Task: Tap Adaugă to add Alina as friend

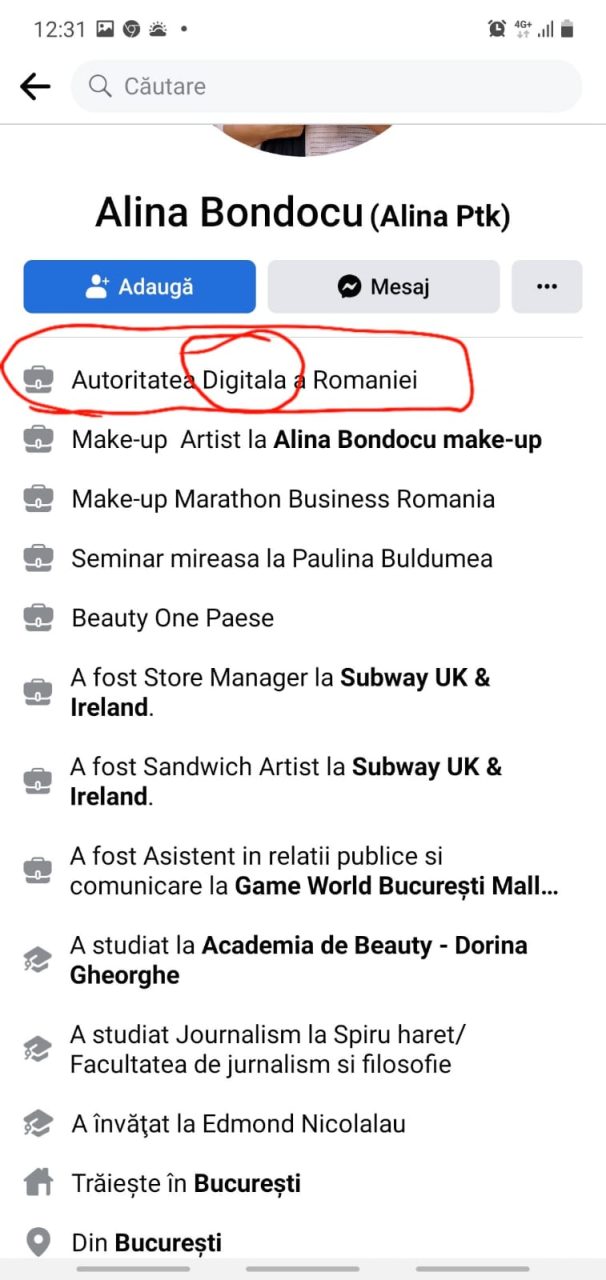Action: point(139,287)
